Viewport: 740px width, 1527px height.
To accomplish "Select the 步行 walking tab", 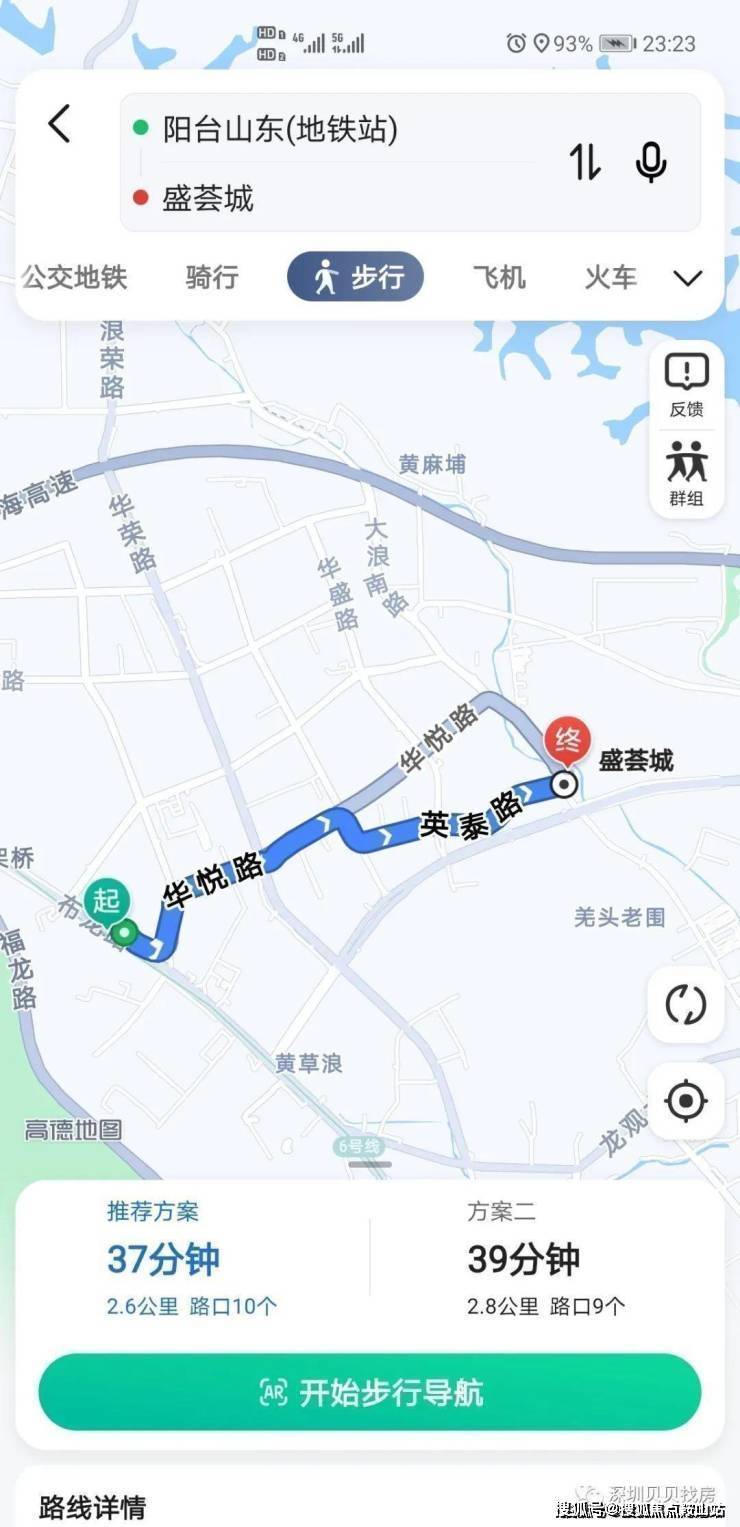I will coord(356,277).
